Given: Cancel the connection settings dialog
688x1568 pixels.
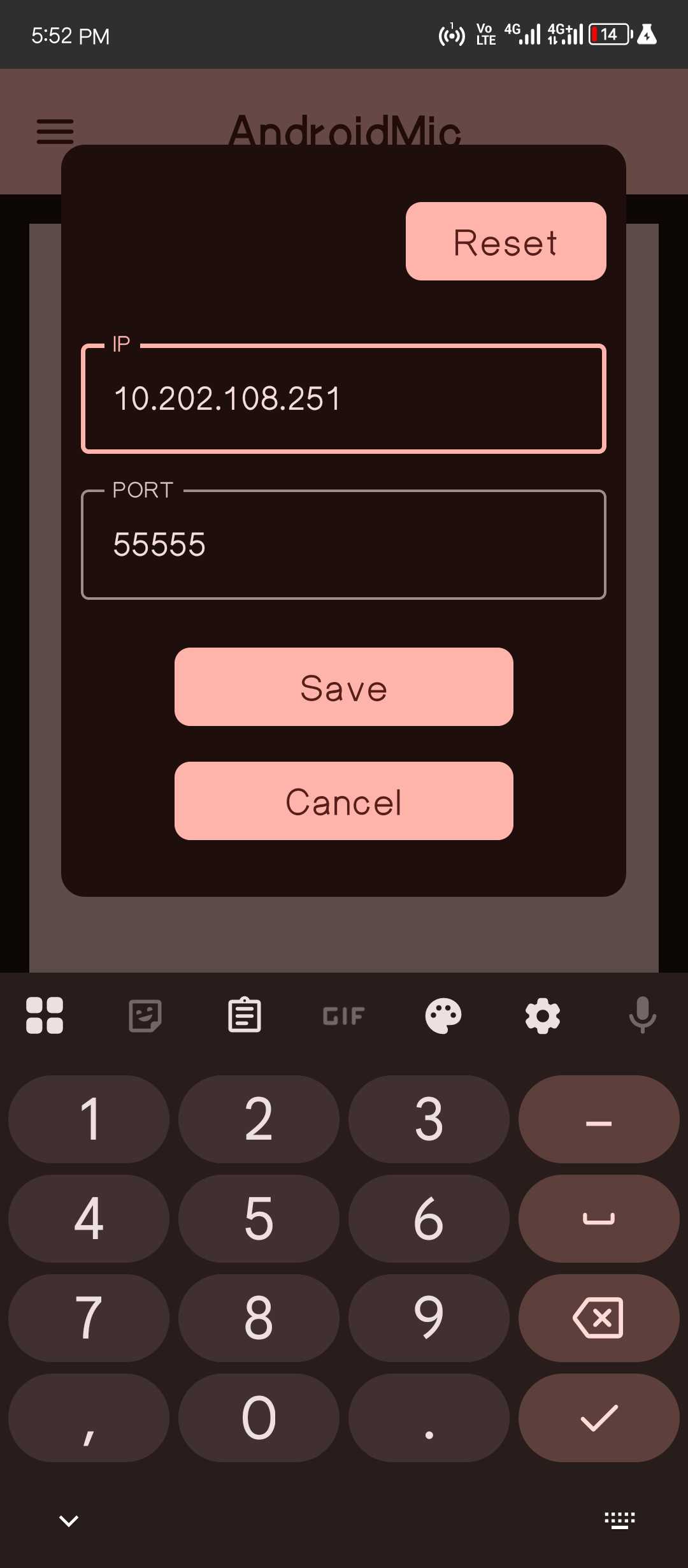Looking at the screenshot, I should click(343, 801).
